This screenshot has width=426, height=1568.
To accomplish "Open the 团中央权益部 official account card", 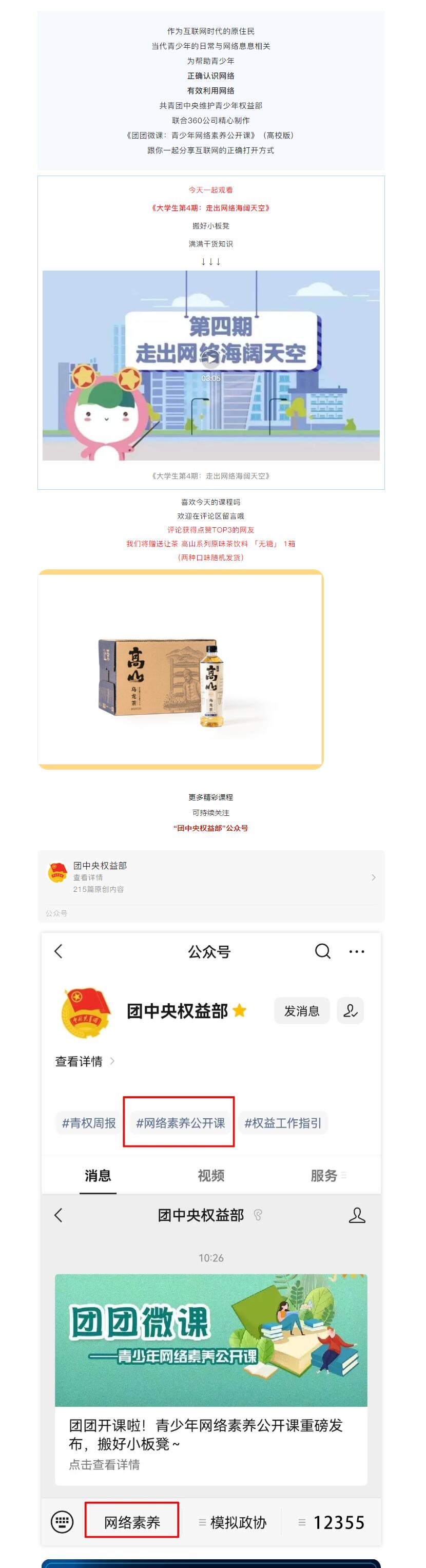I will [210, 876].
